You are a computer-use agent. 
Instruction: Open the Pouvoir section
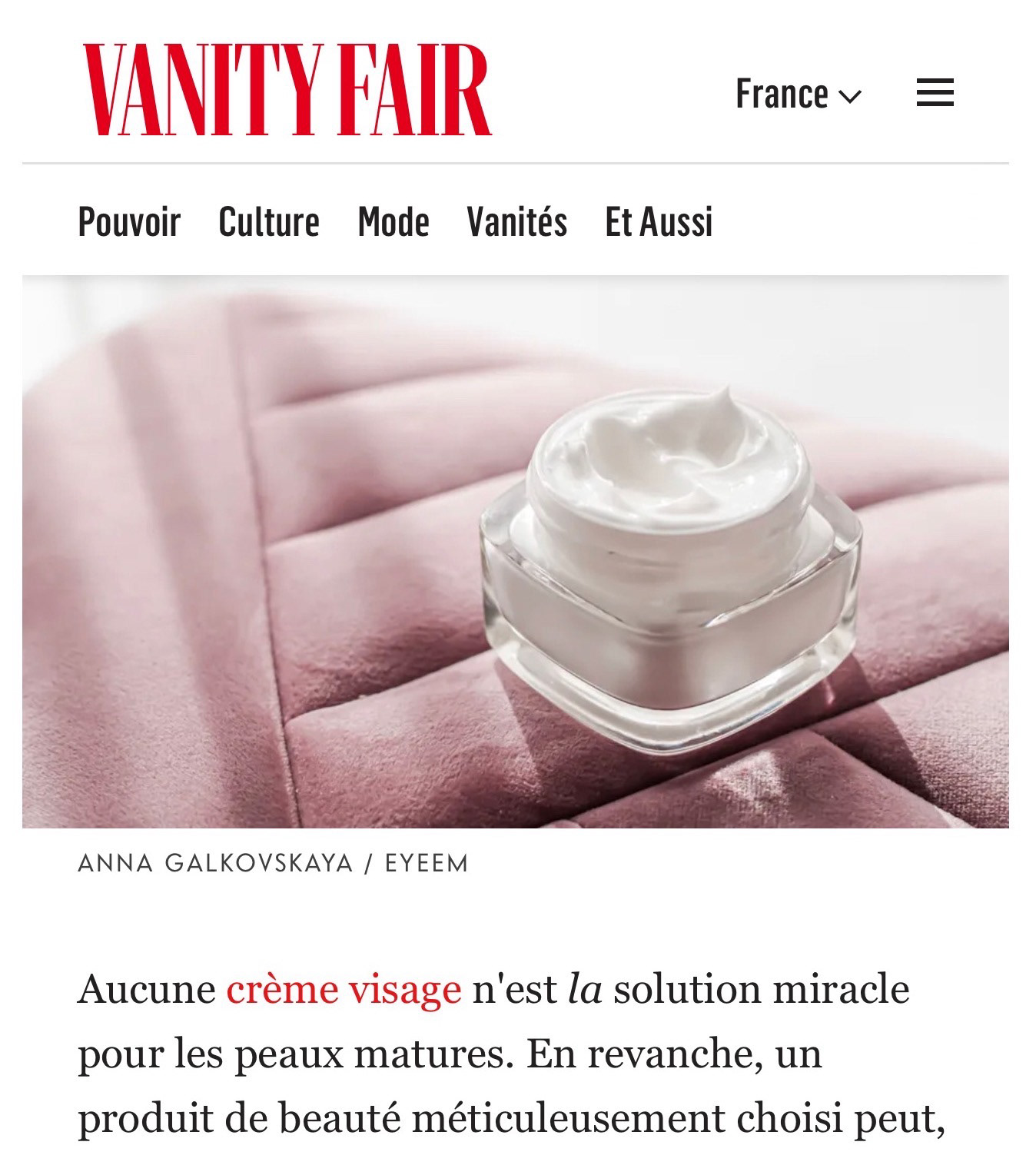tap(129, 222)
